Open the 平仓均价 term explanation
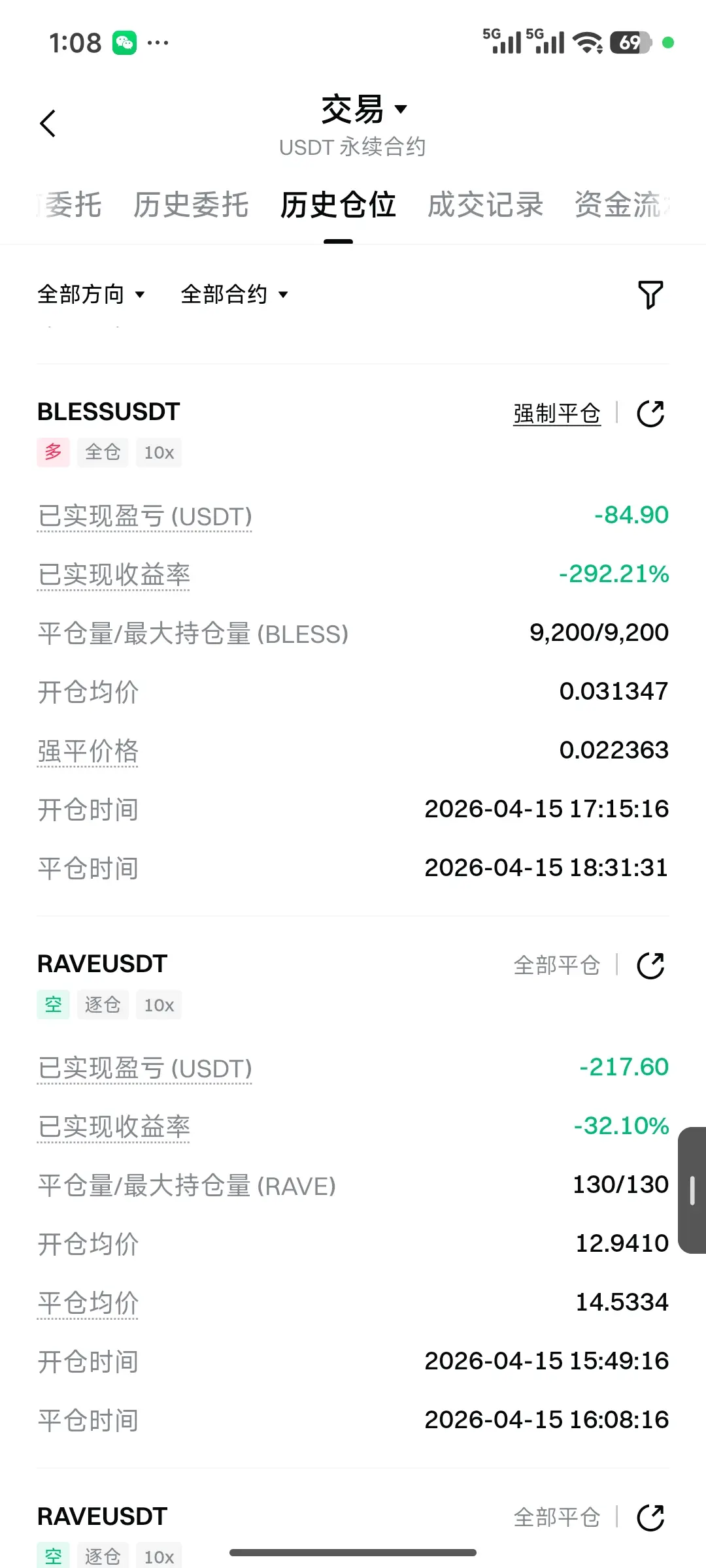The image size is (706, 1568). tap(88, 1303)
